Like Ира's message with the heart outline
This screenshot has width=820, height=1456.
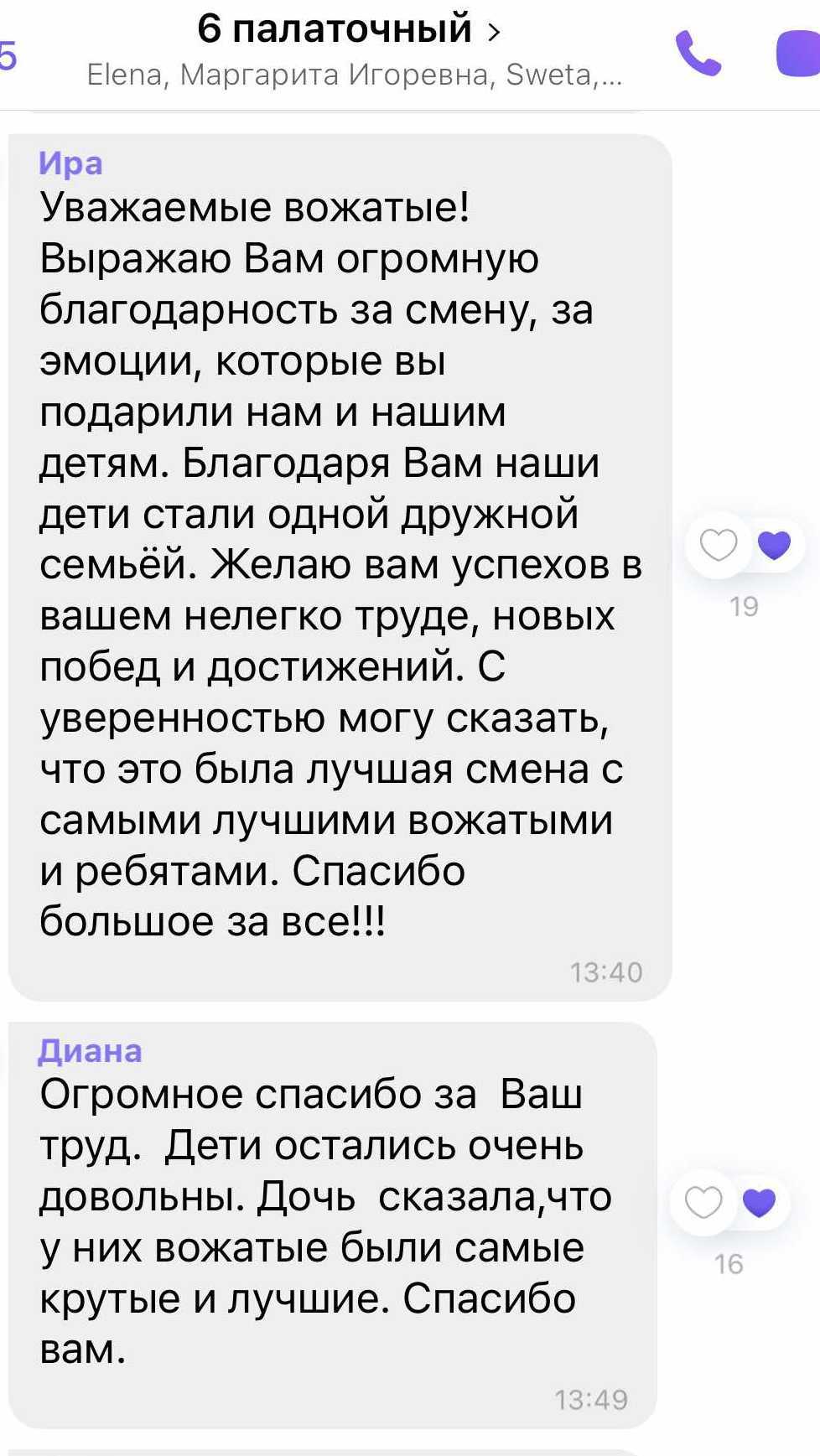(x=719, y=546)
